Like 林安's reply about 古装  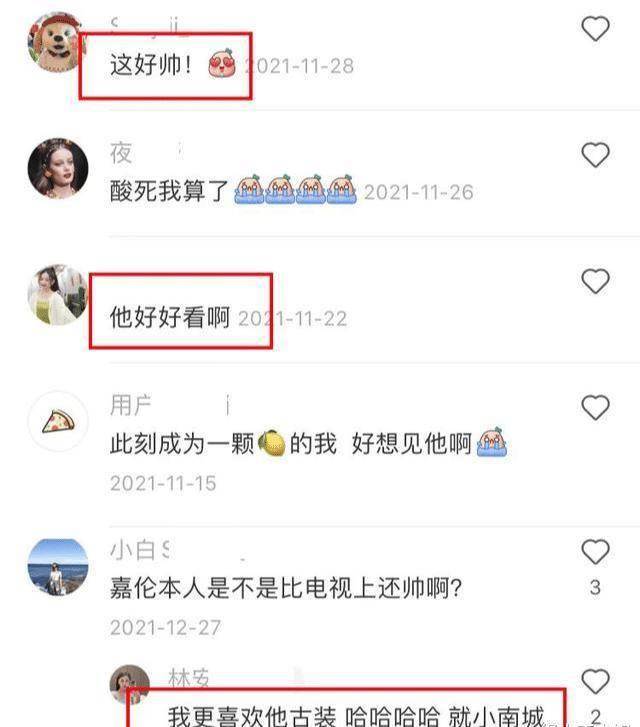596,682
